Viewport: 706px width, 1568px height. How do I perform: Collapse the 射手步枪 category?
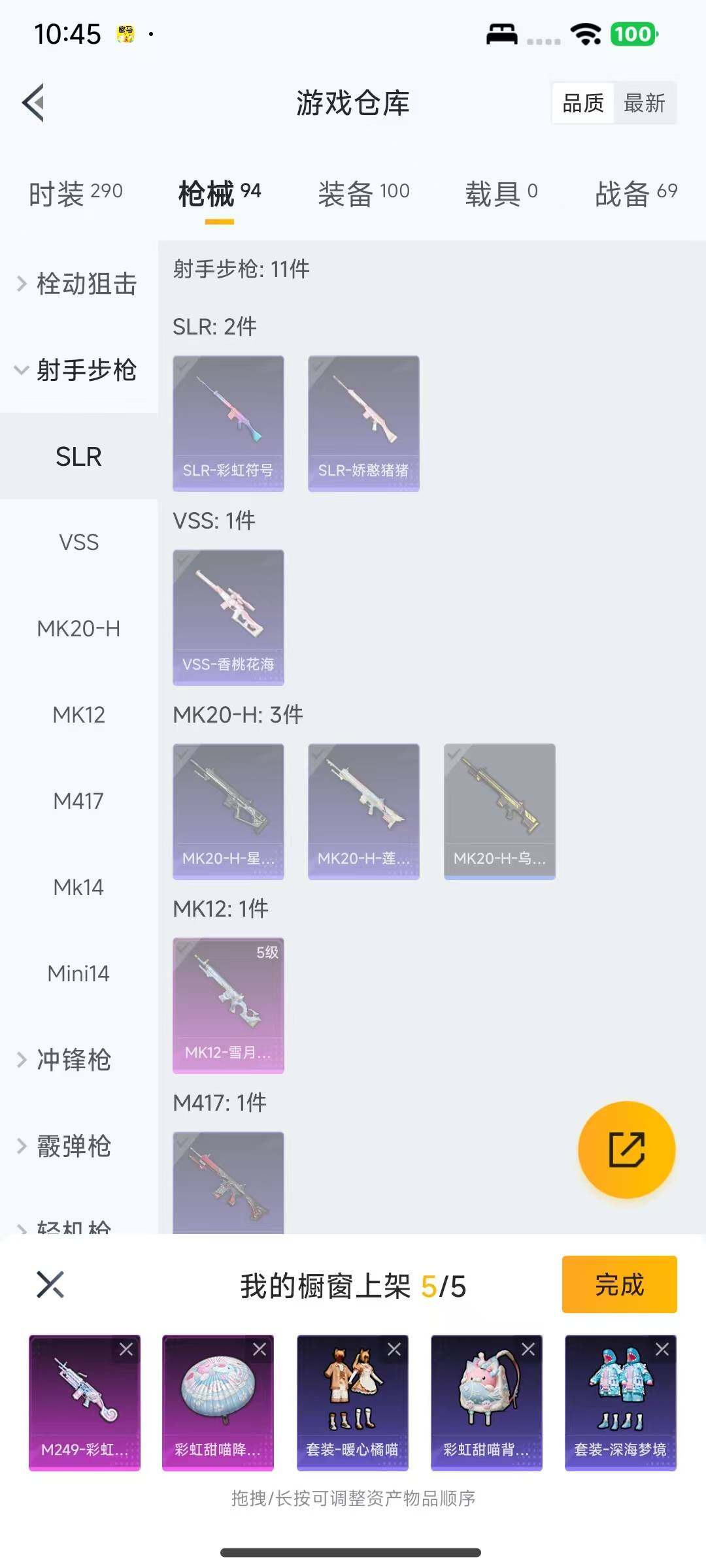(78, 370)
